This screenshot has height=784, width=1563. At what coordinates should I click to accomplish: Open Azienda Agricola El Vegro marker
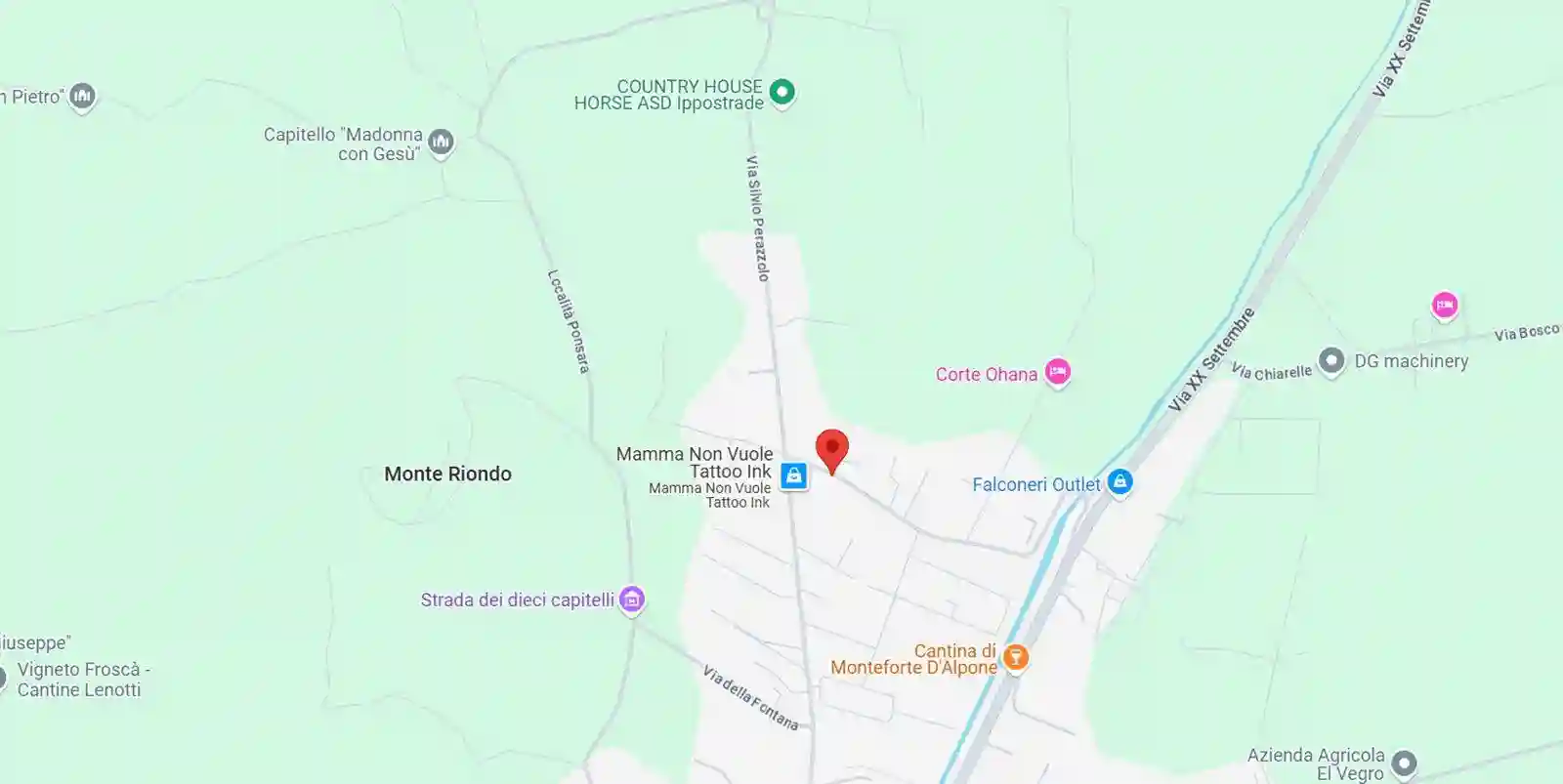point(1404,762)
